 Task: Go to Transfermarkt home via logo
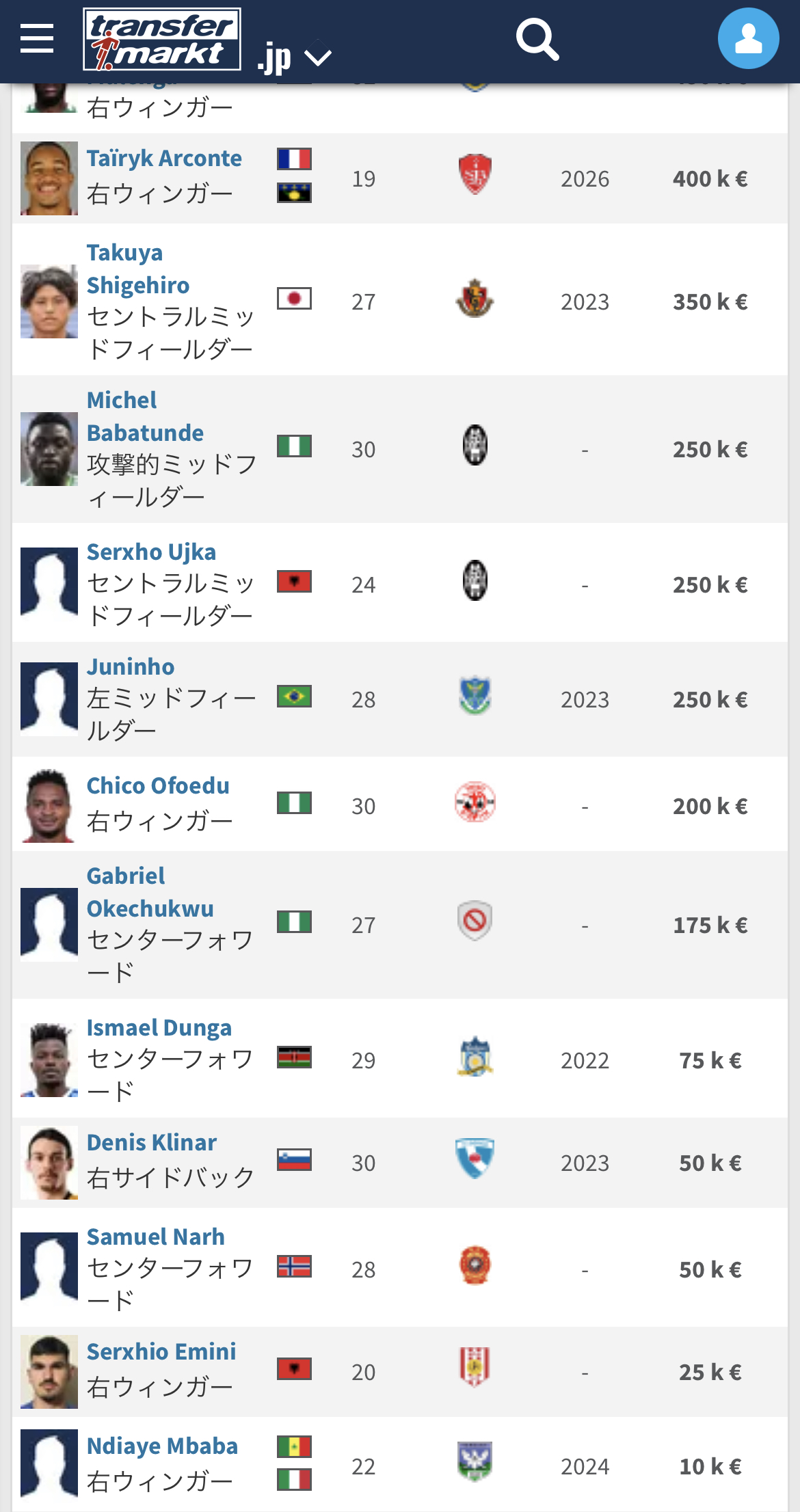pos(162,40)
